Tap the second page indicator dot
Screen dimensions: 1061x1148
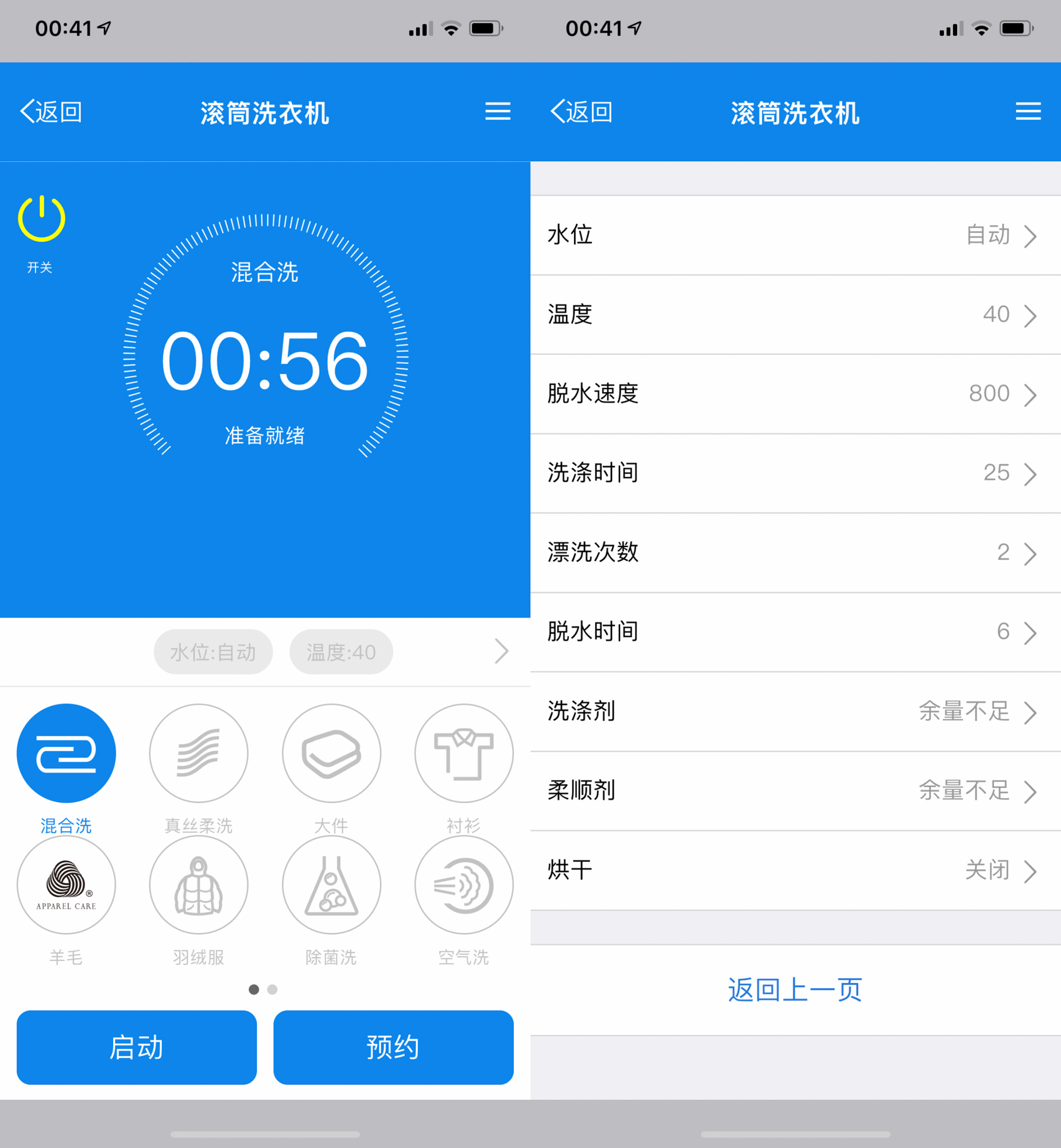click(273, 989)
